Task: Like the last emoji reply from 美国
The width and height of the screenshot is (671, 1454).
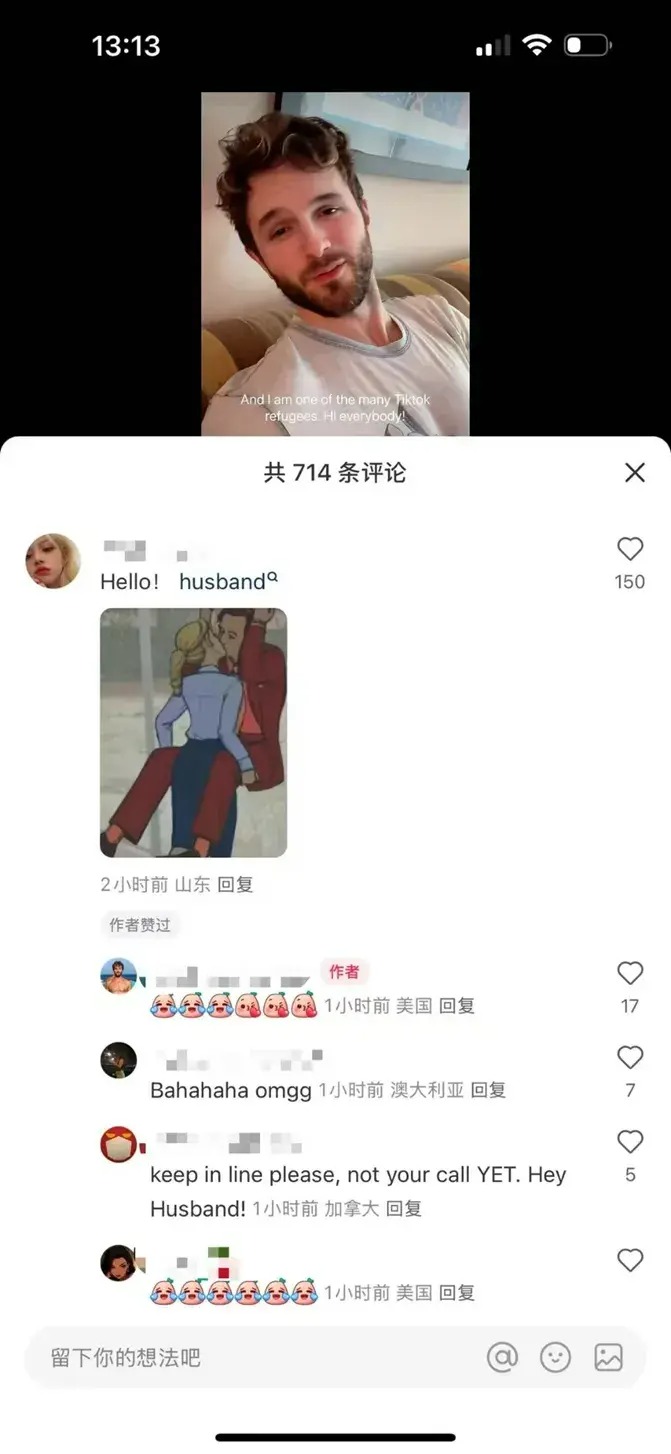Action: click(630, 1261)
